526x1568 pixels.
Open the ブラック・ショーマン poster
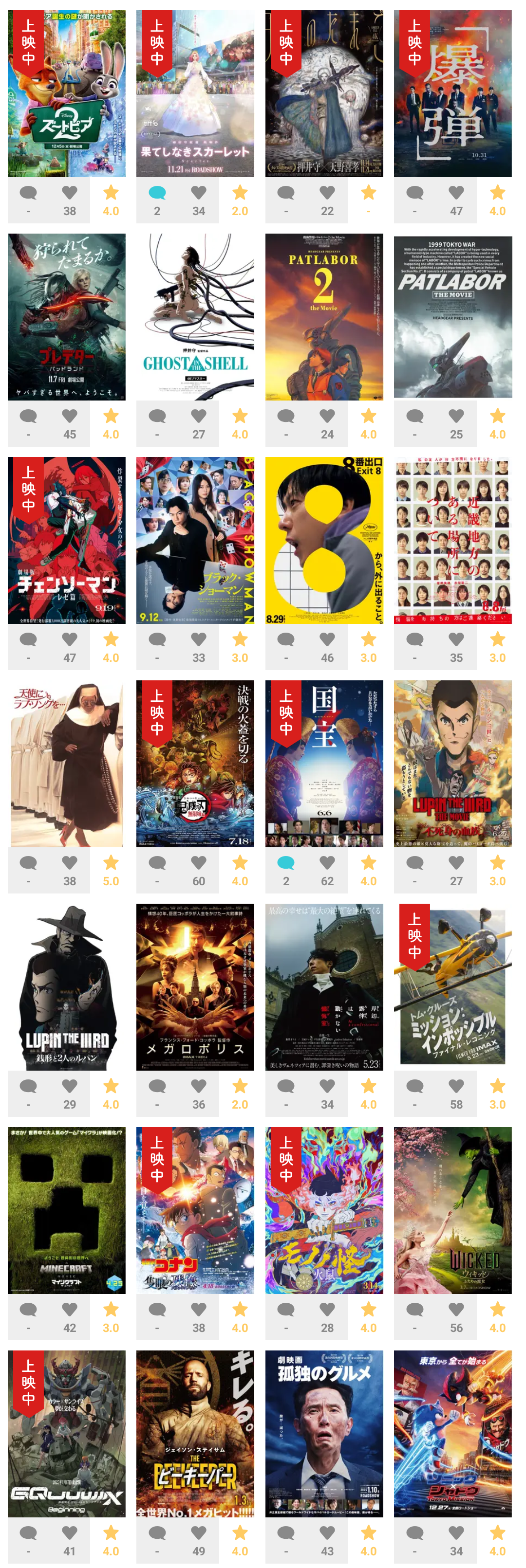[195, 540]
